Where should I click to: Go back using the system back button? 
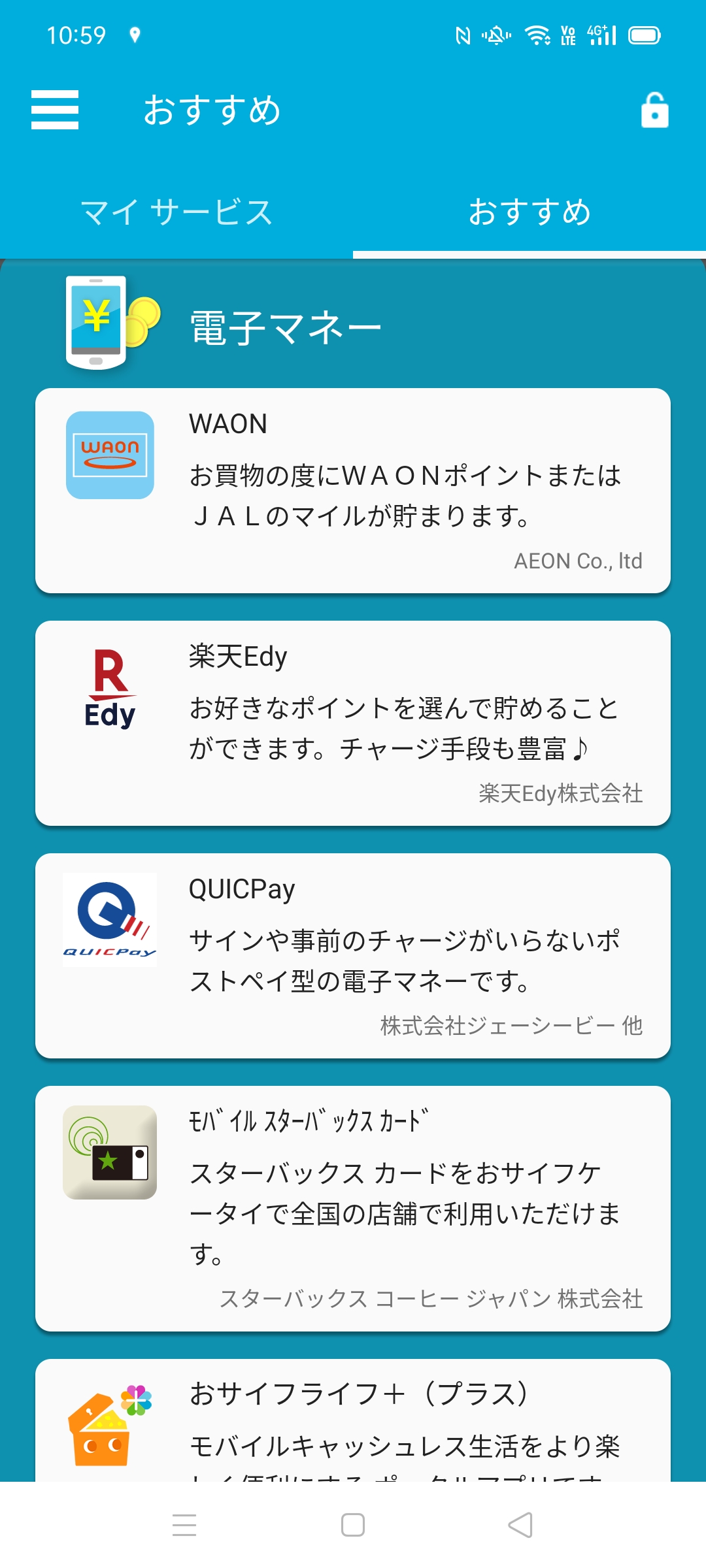520,1526
